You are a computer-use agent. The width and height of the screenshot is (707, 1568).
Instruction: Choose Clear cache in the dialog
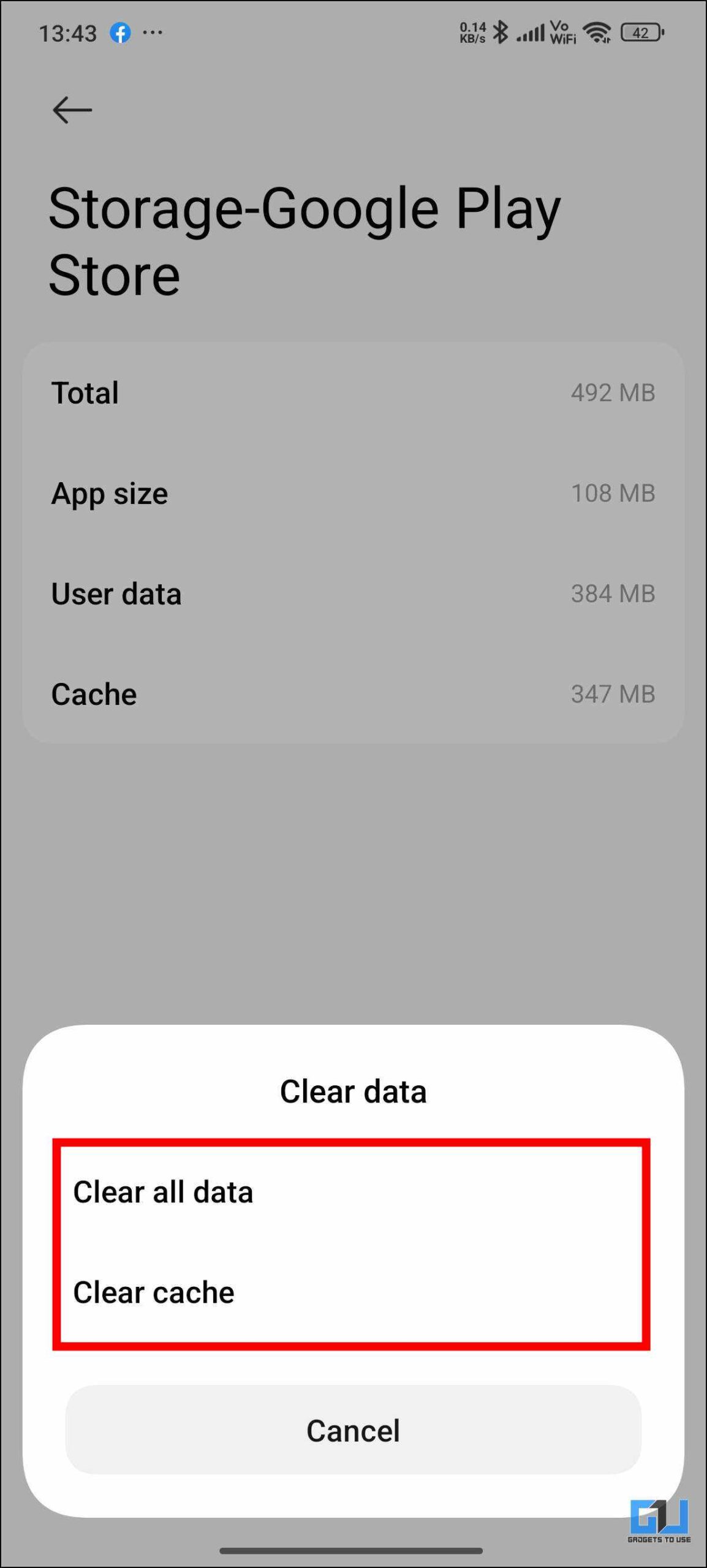[352, 1292]
